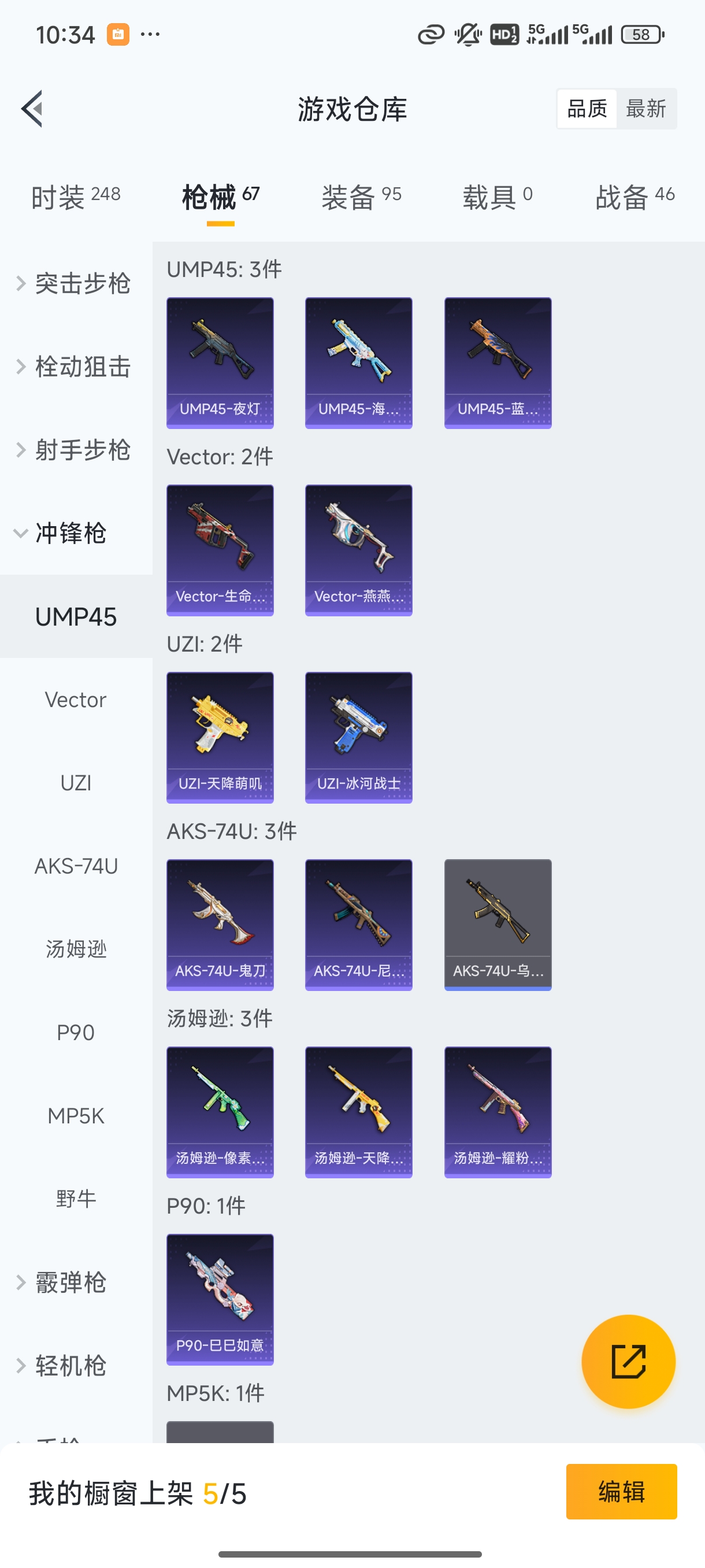The image size is (705, 1568).
Task: Sort warehouse by 品质
Action: point(587,109)
